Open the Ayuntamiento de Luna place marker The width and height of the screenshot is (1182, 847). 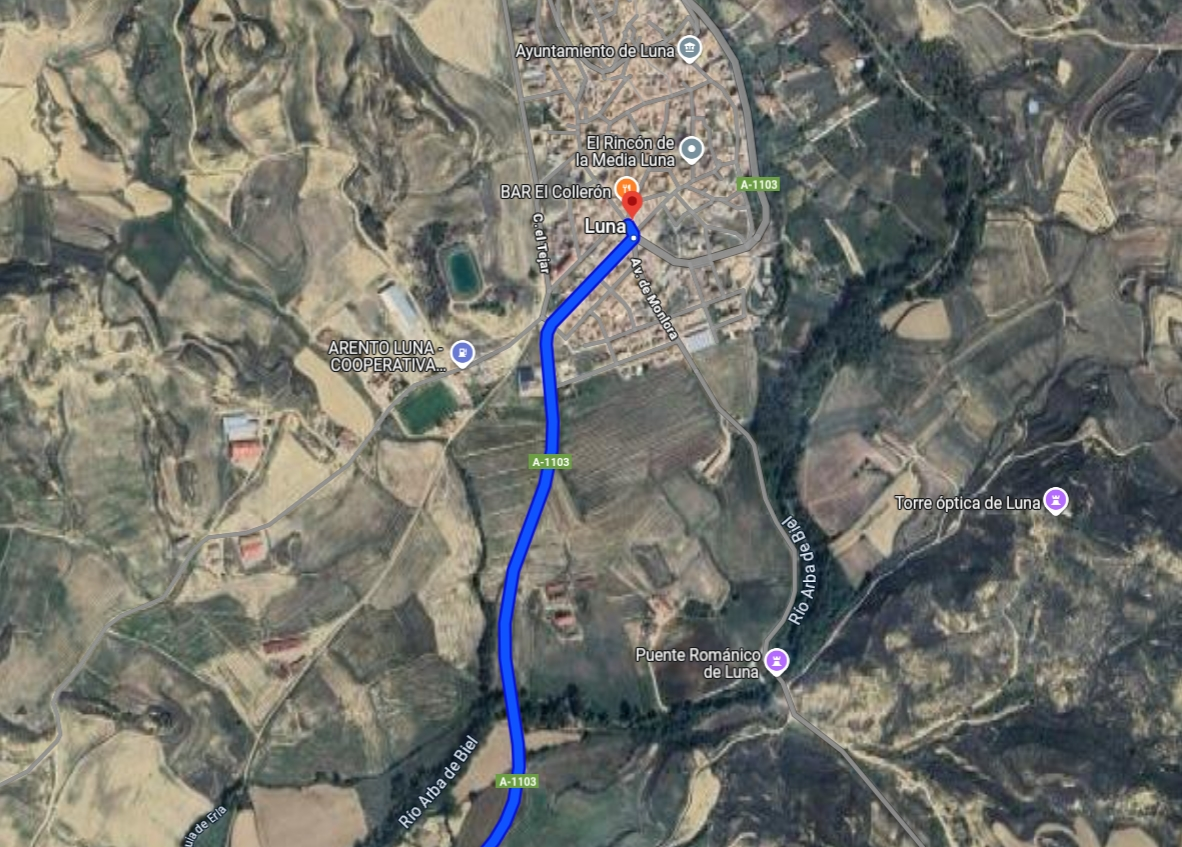tap(689, 48)
